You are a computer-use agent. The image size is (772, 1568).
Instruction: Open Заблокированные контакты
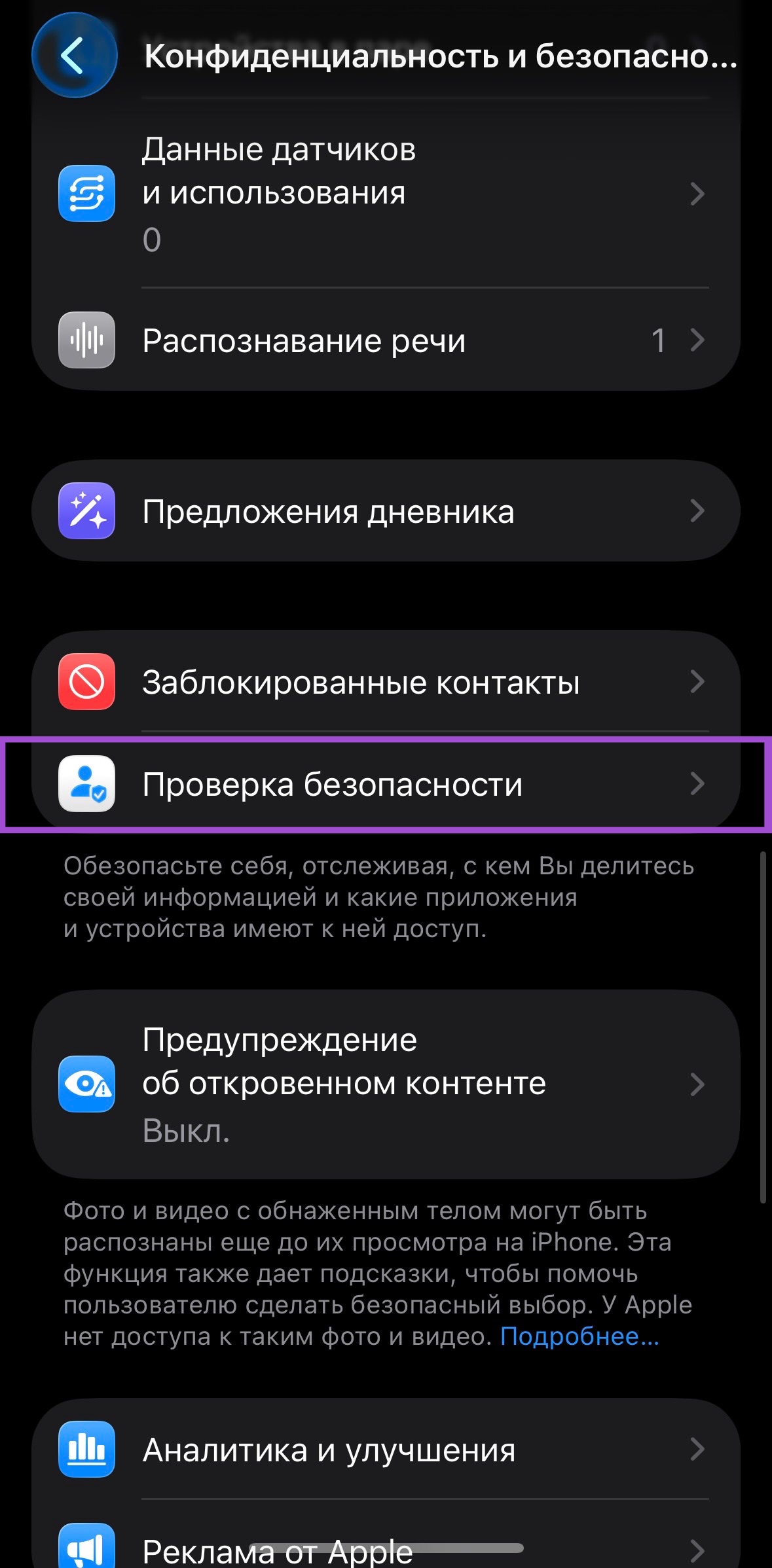point(385,682)
